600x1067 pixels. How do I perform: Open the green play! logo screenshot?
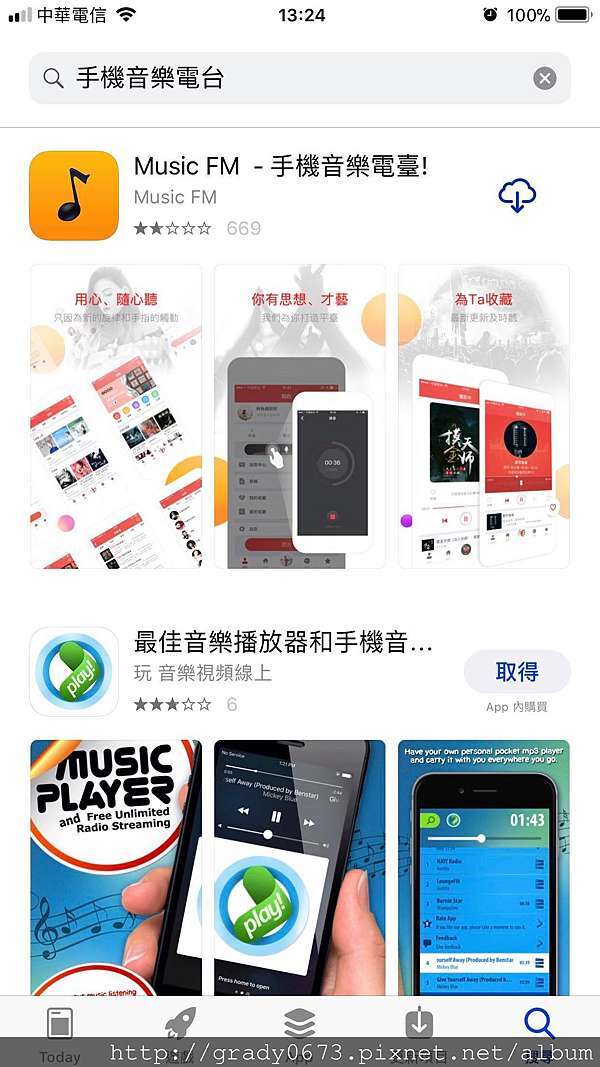pyautogui.click(x=299, y=868)
